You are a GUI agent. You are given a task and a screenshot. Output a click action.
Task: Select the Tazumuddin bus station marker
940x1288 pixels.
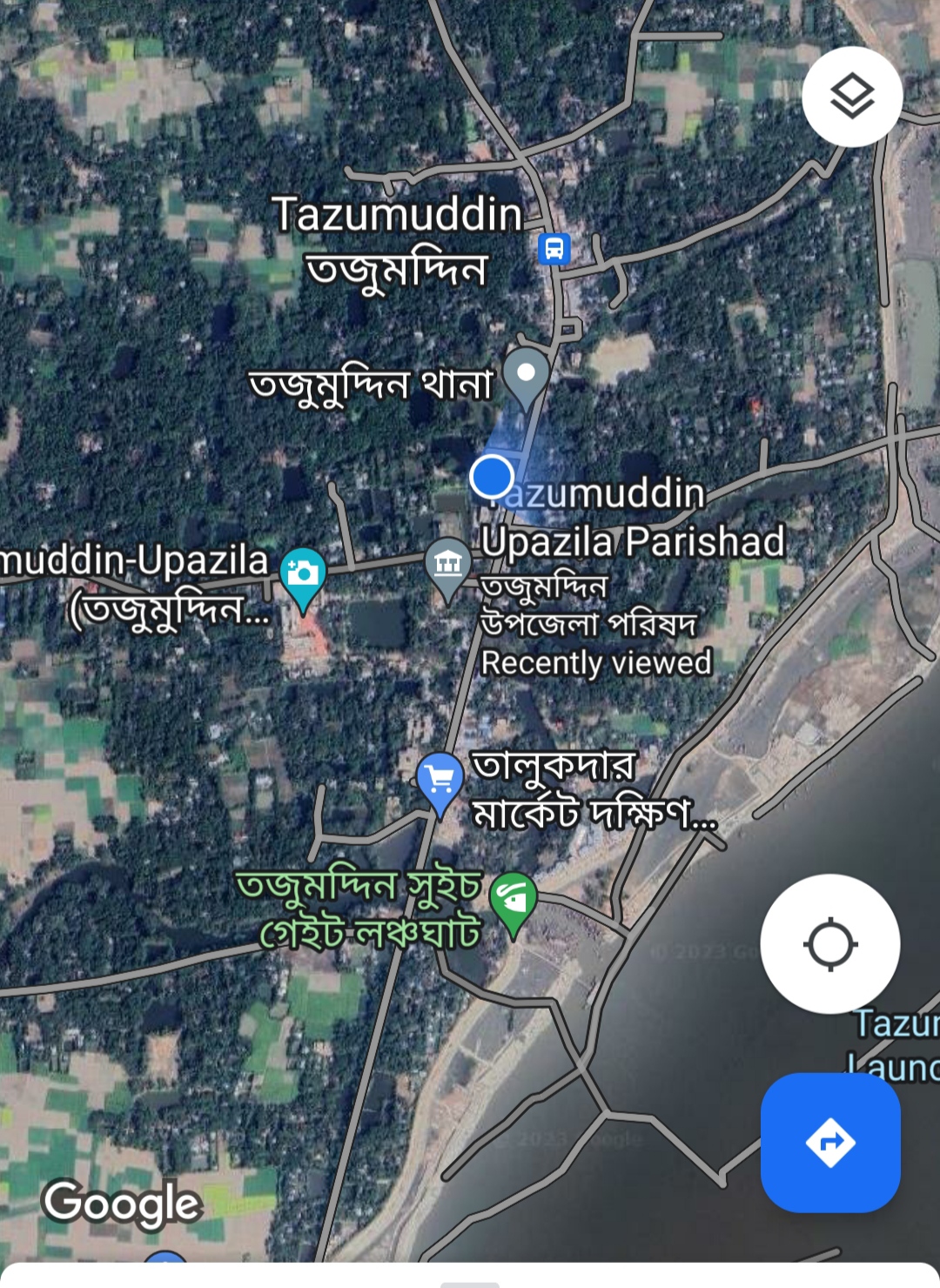point(554,249)
